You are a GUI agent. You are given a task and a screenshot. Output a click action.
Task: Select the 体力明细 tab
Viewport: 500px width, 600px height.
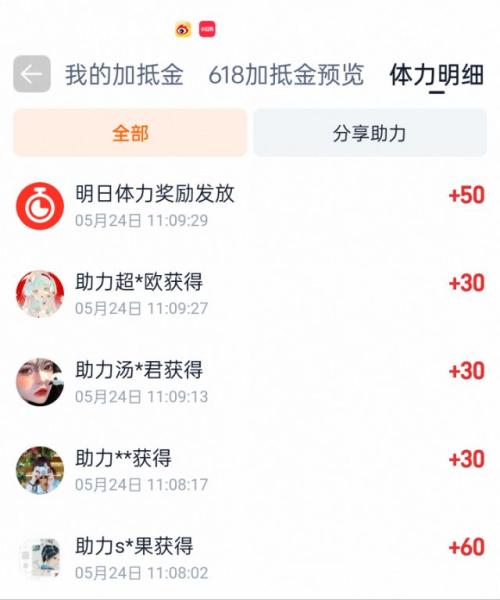point(437,74)
